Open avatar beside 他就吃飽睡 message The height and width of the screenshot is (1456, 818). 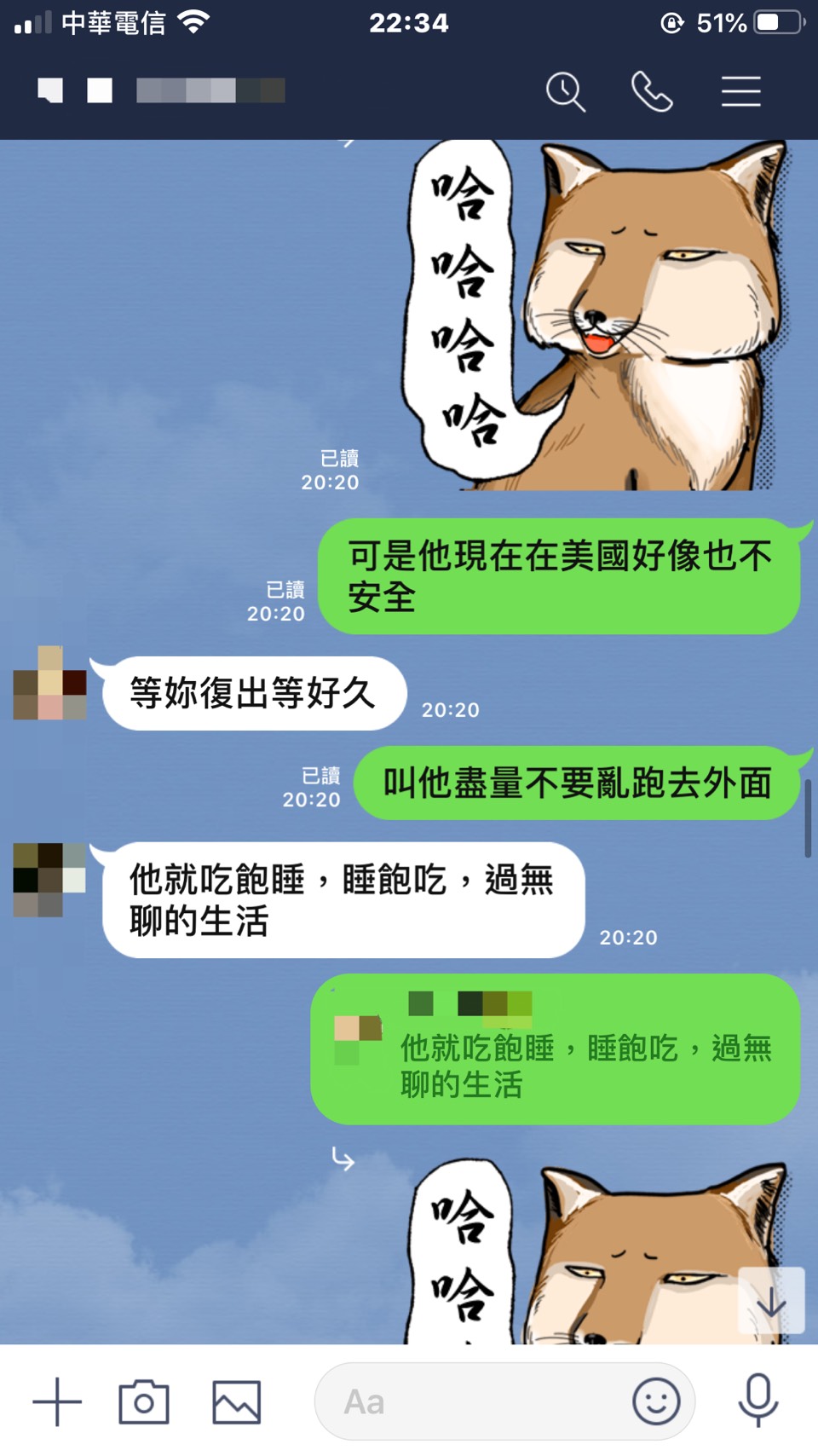[50, 880]
